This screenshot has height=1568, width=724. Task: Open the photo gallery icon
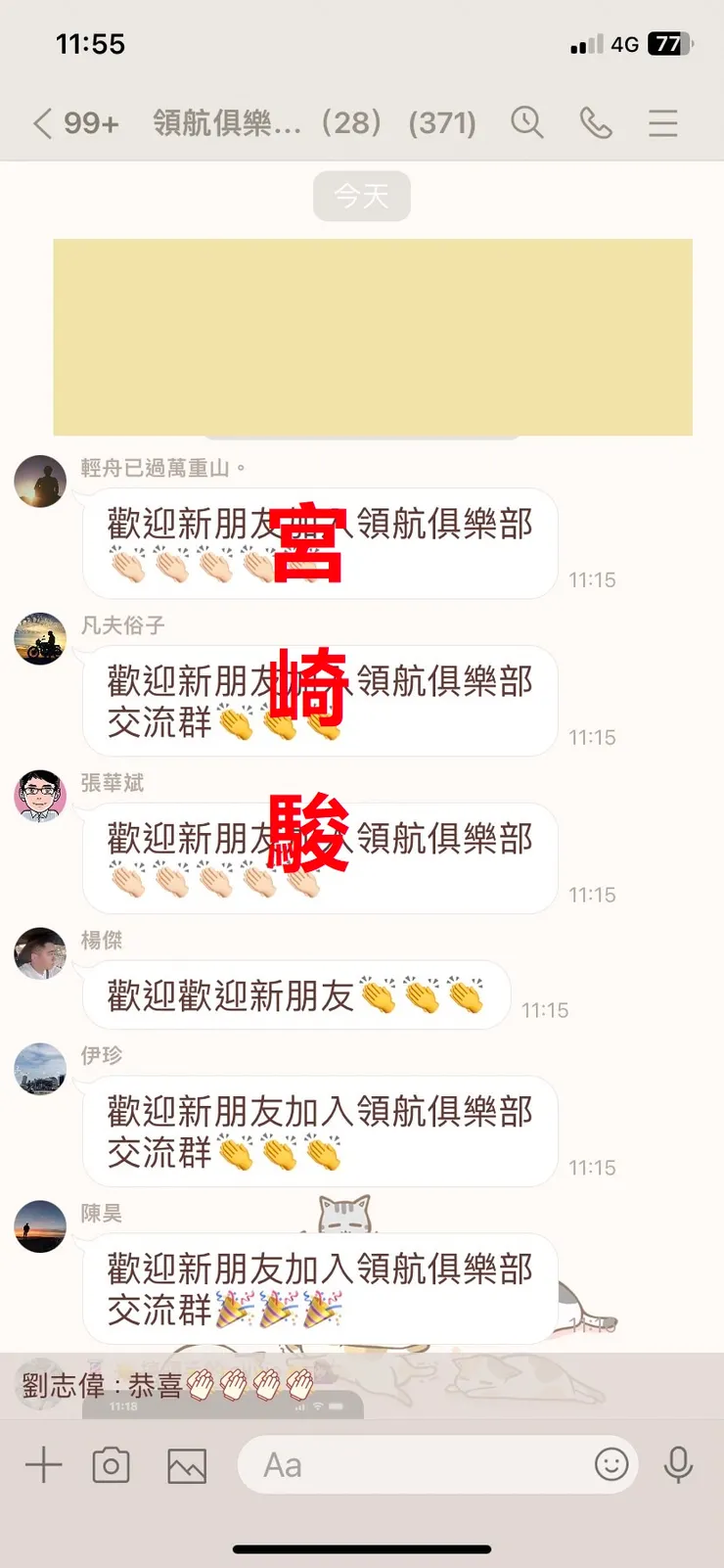[x=187, y=1464]
